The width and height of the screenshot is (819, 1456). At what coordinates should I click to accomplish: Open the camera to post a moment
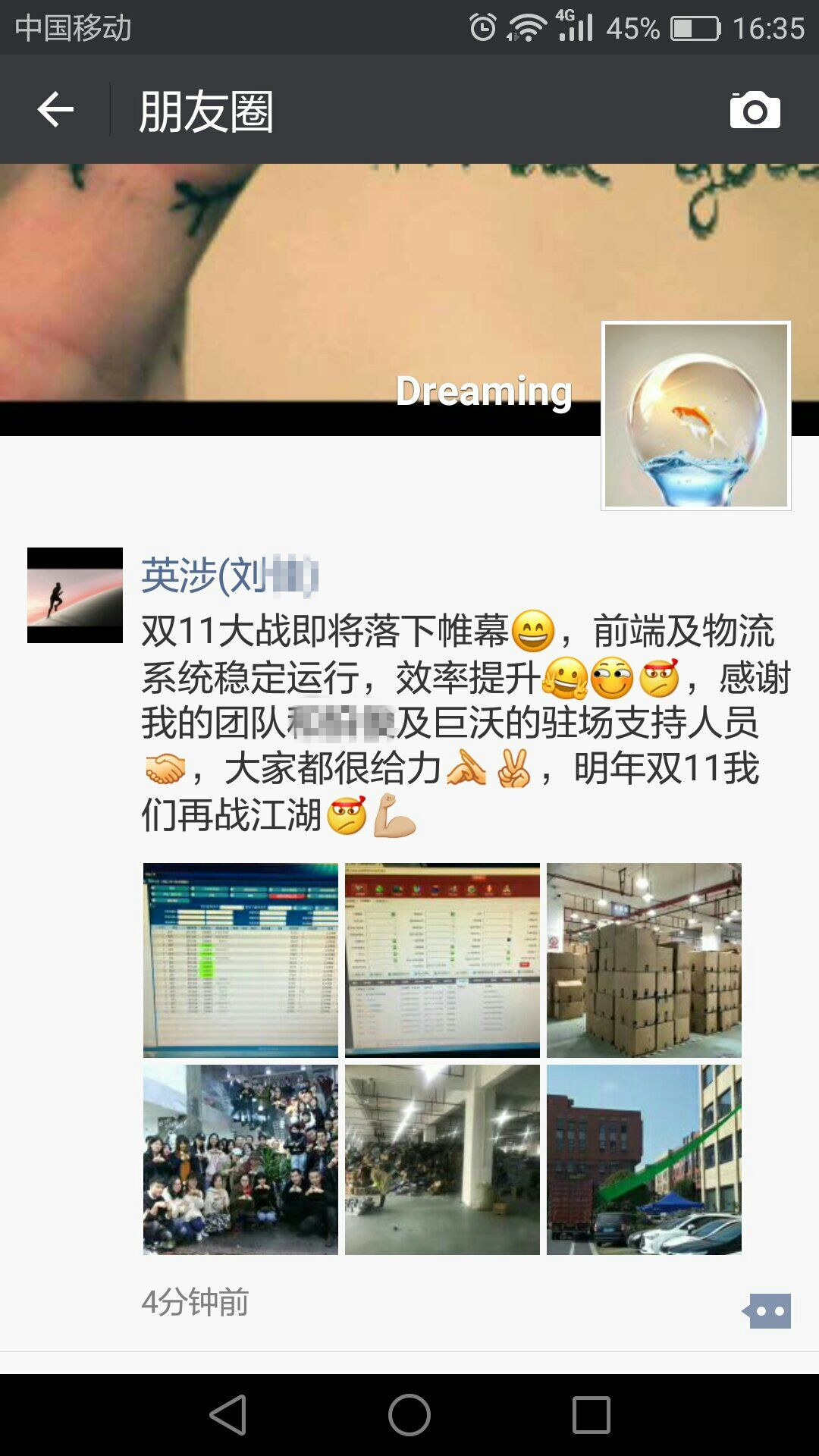tap(755, 111)
